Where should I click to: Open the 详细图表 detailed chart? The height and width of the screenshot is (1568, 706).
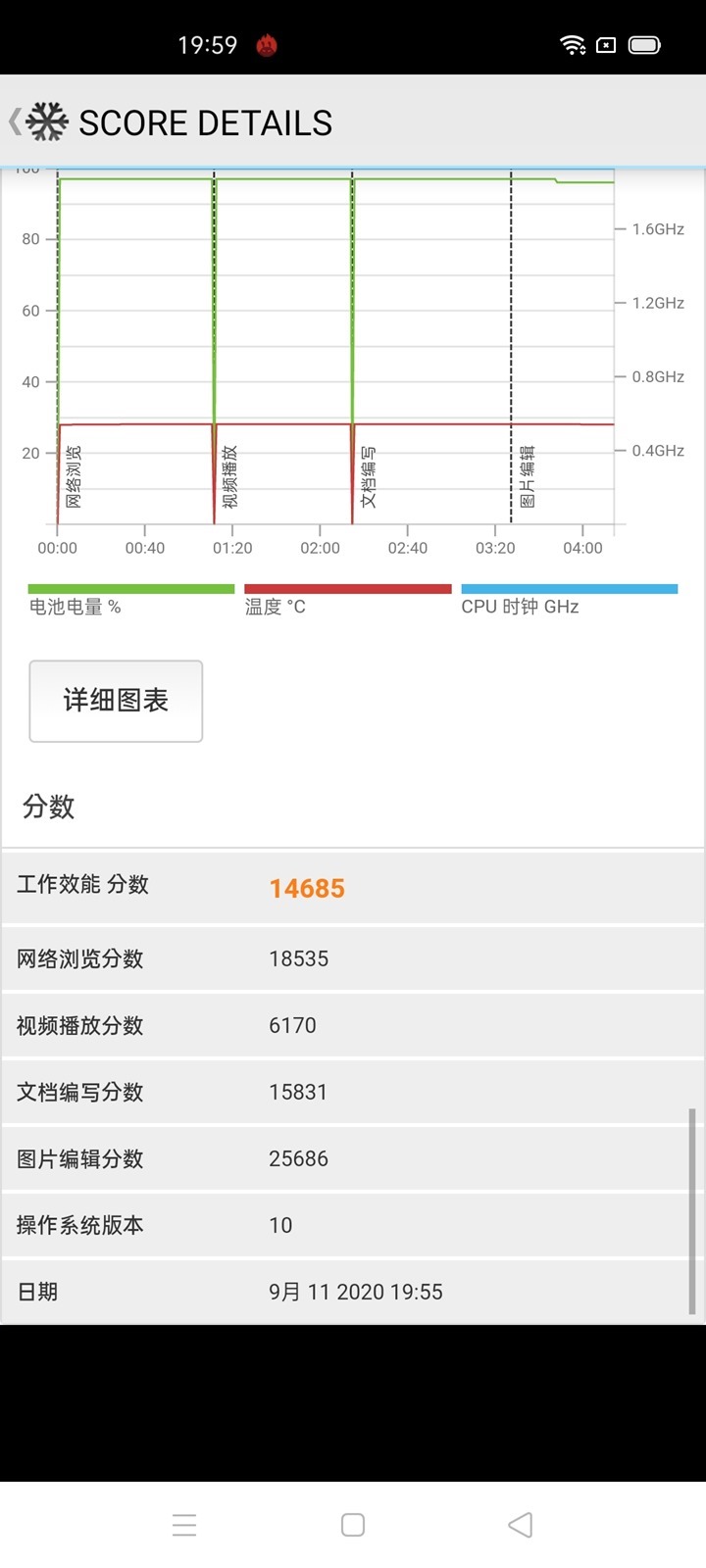116,701
